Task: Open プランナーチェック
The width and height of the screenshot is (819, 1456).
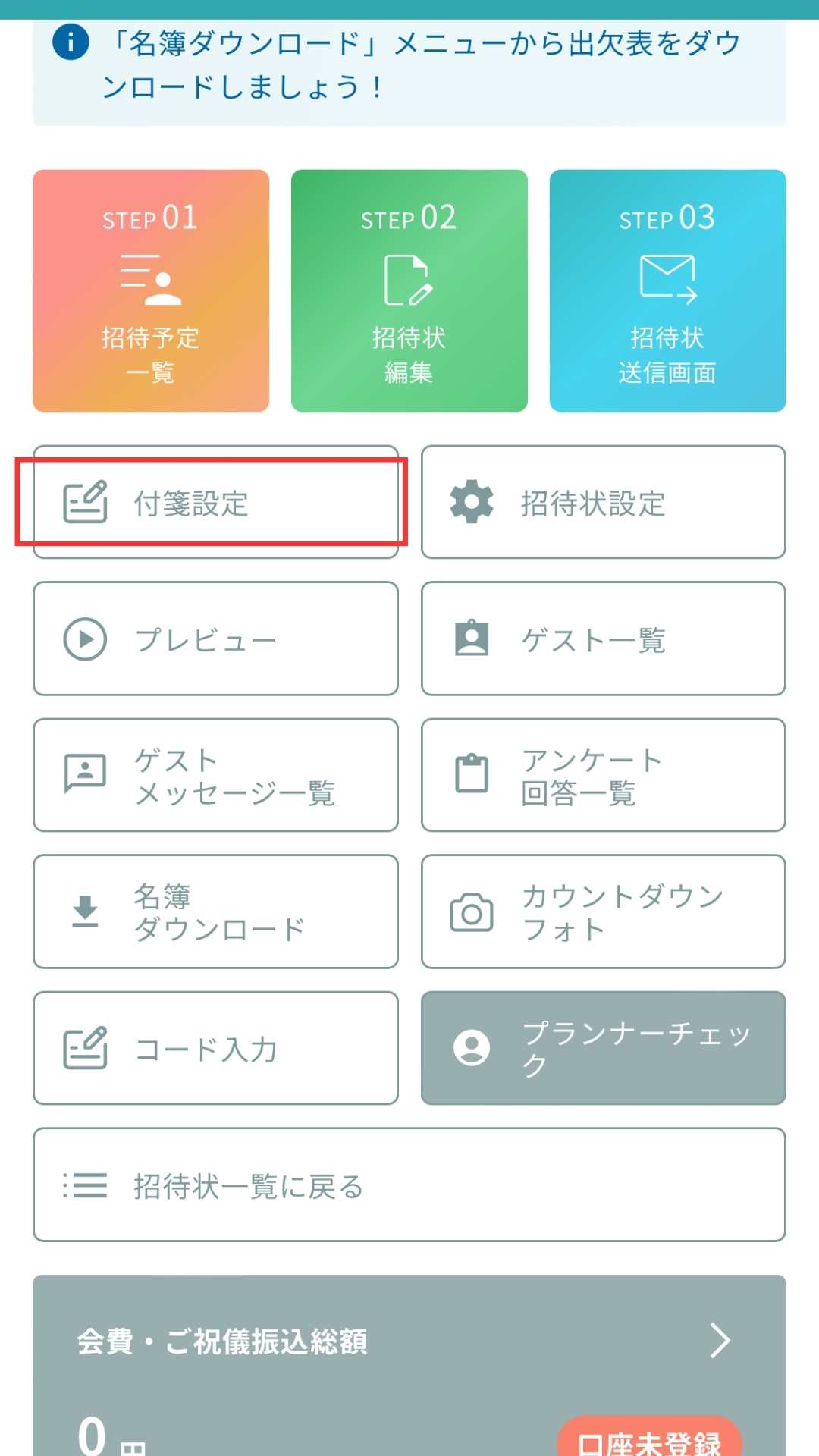Action: click(603, 1049)
